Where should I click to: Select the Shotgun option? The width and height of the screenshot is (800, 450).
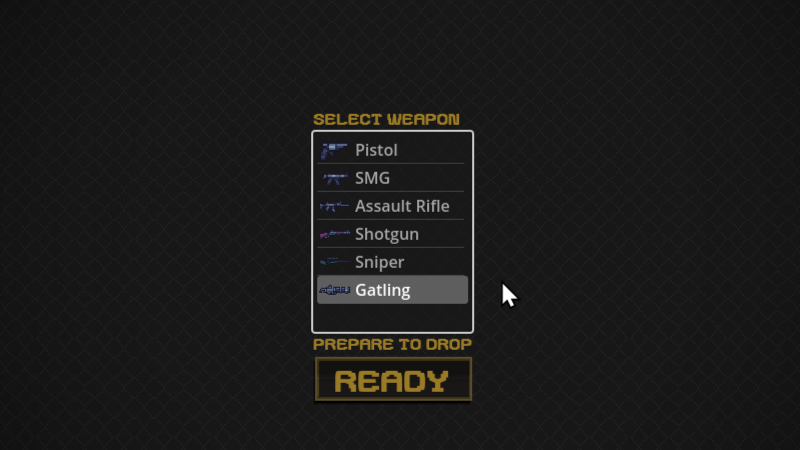click(x=391, y=234)
